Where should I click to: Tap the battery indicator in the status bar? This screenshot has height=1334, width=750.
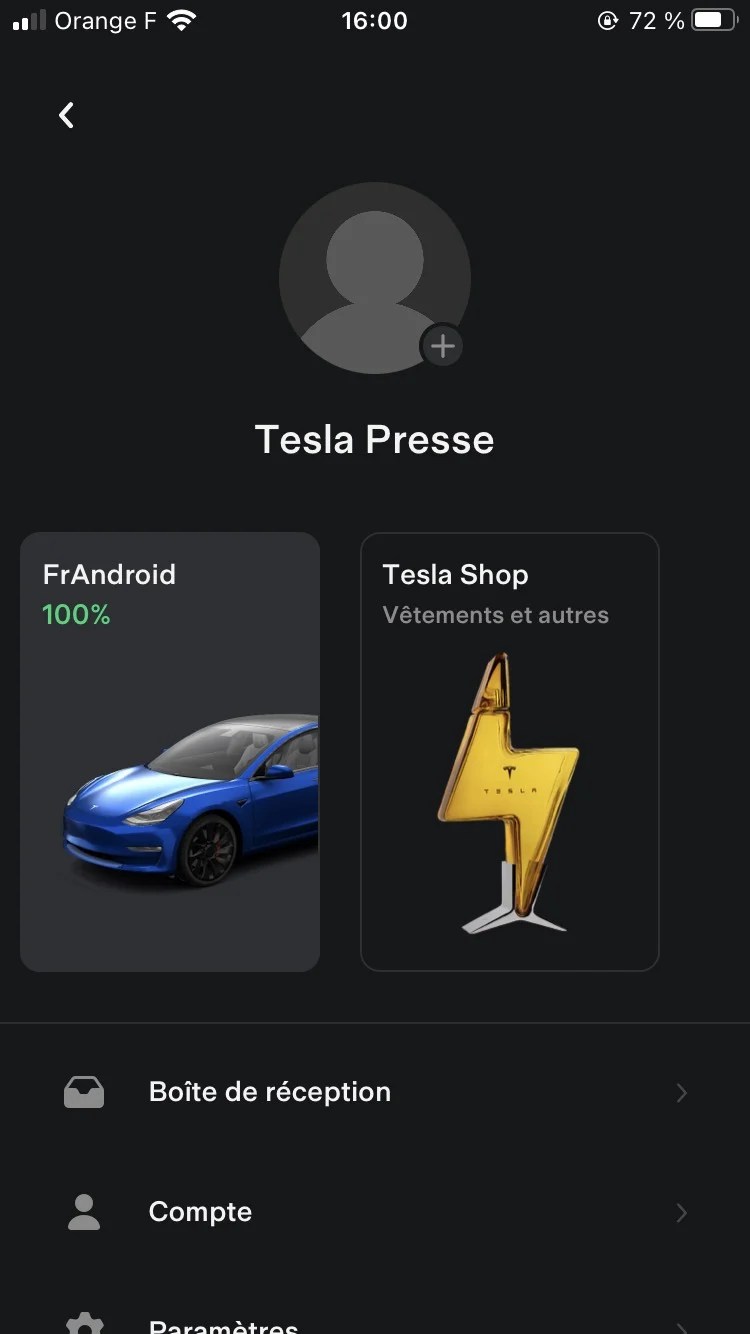pyautogui.click(x=713, y=17)
